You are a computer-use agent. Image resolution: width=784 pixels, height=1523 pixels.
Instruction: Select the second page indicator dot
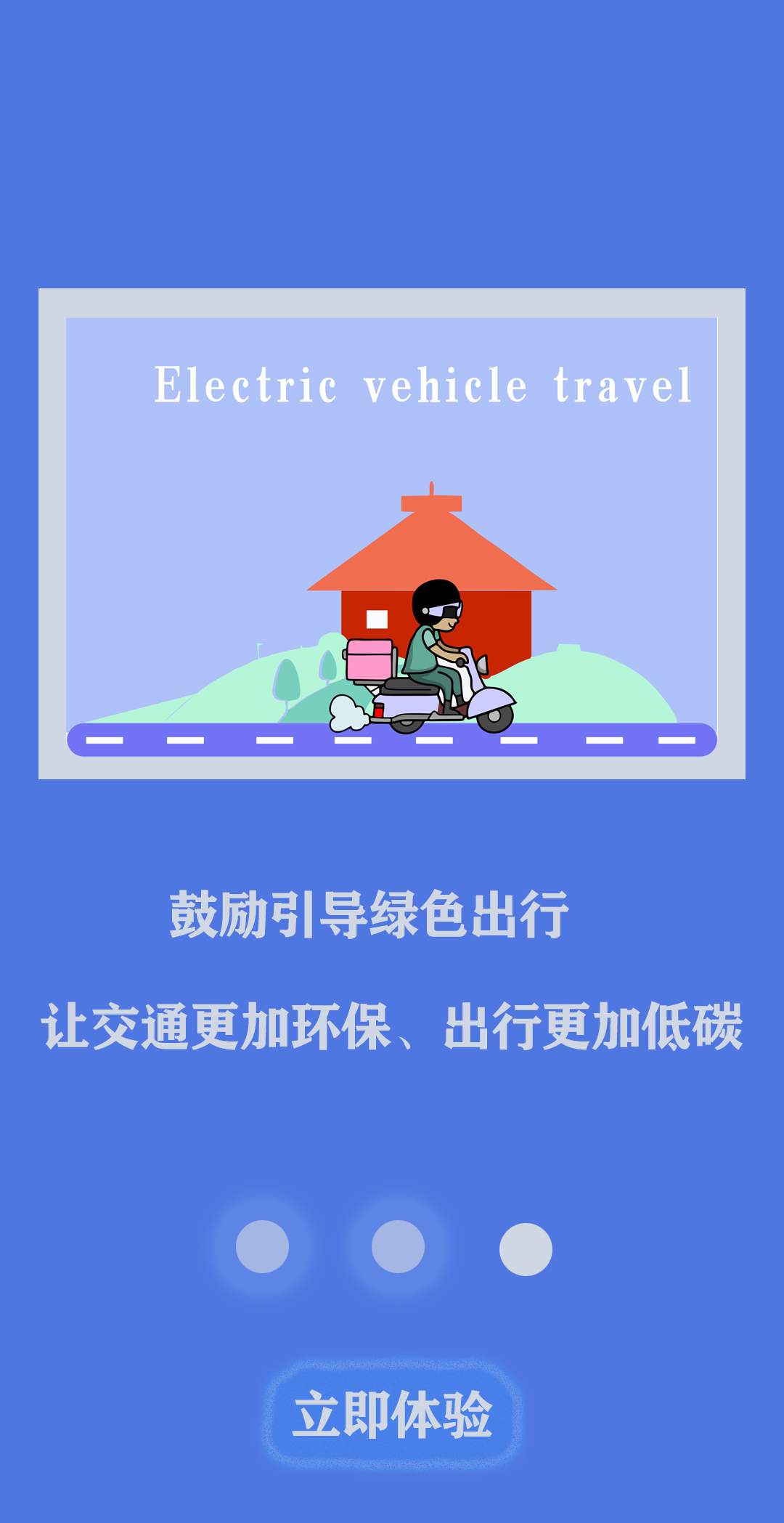click(x=398, y=1246)
